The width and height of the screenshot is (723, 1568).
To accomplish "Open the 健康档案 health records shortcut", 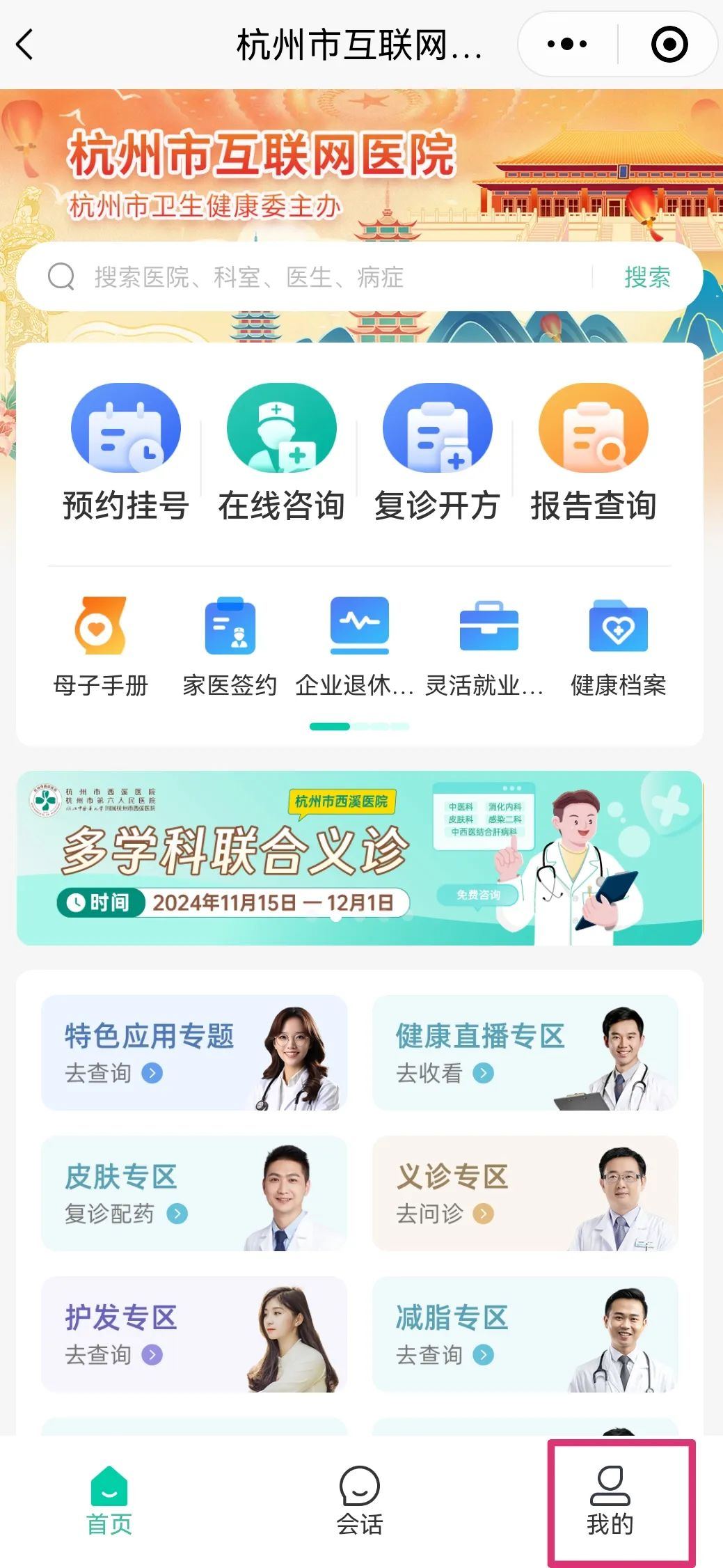I will 618,645.
